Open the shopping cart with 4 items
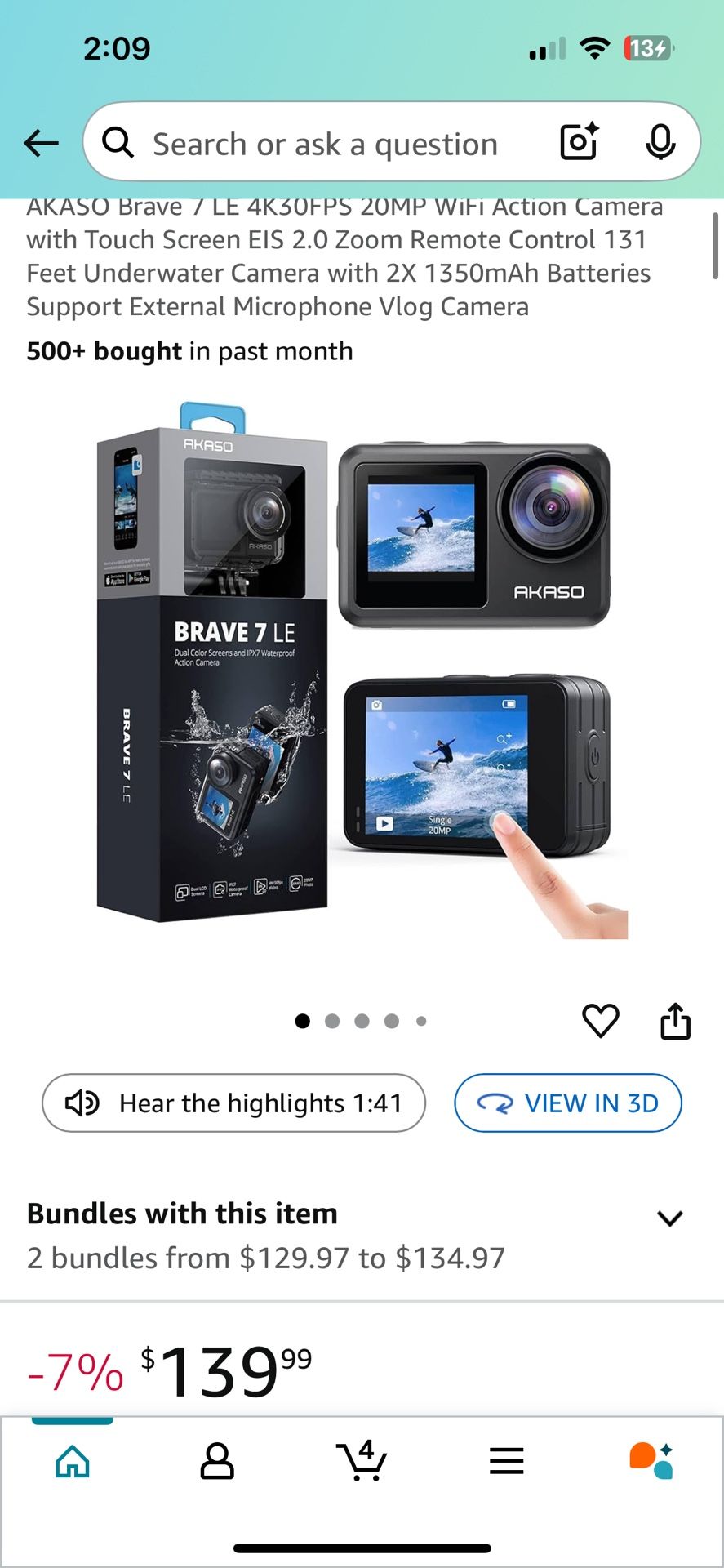Viewport: 724px width, 1568px height. (x=362, y=1460)
